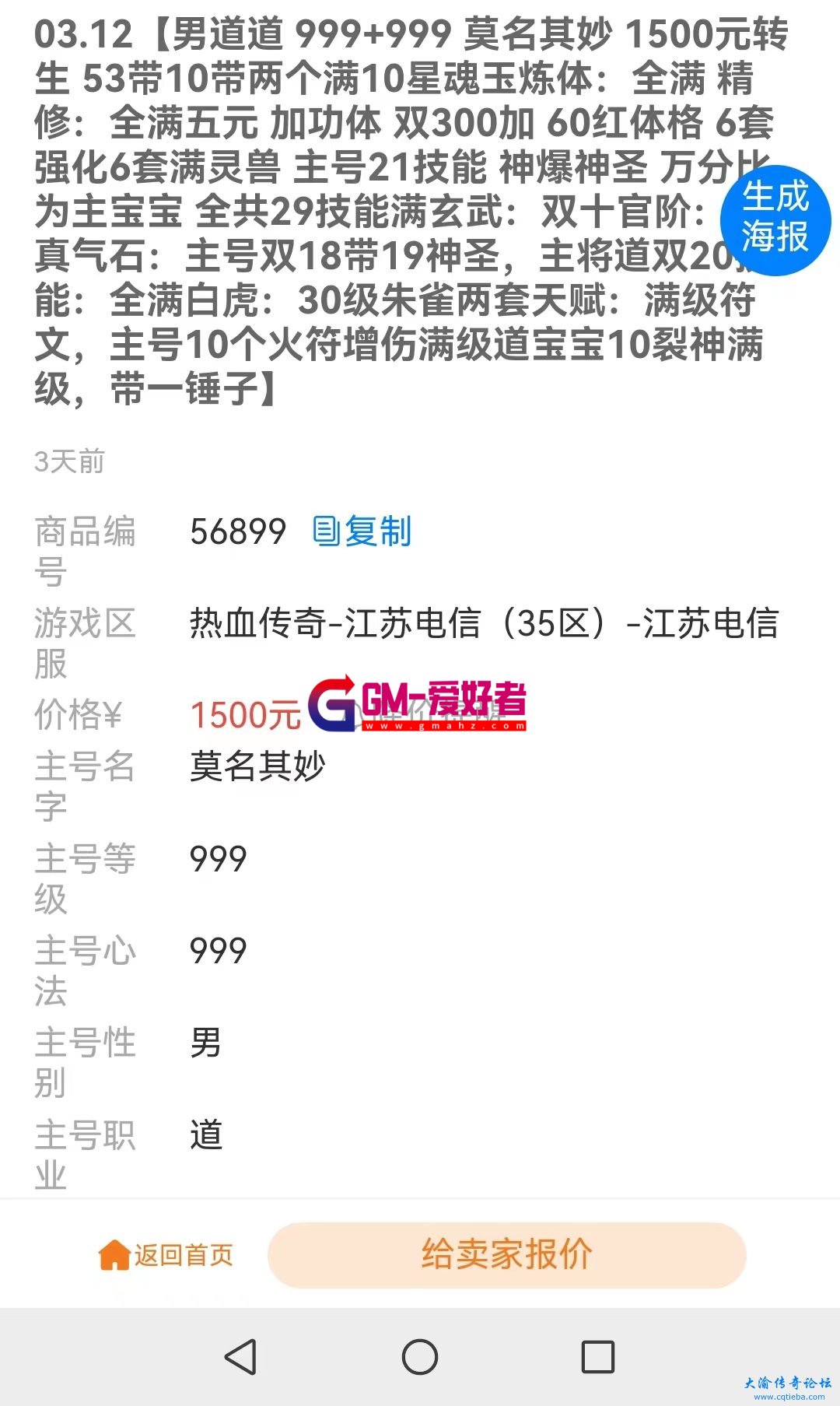Go back with system back button
Screen dimensions: 840x1406
pos(241,1357)
